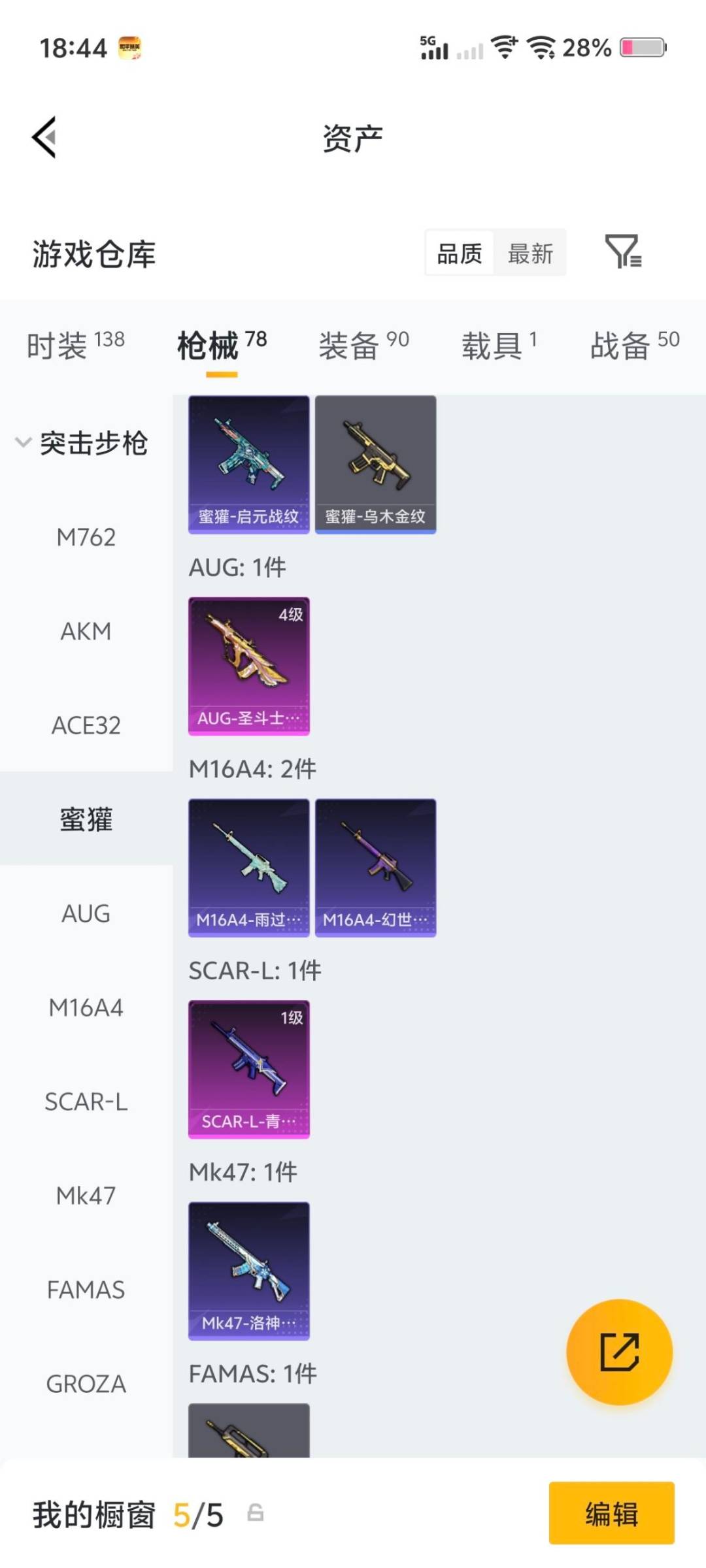Open the M16A4-雨过 skin thumbnail
The image size is (706, 1568).
[x=248, y=866]
